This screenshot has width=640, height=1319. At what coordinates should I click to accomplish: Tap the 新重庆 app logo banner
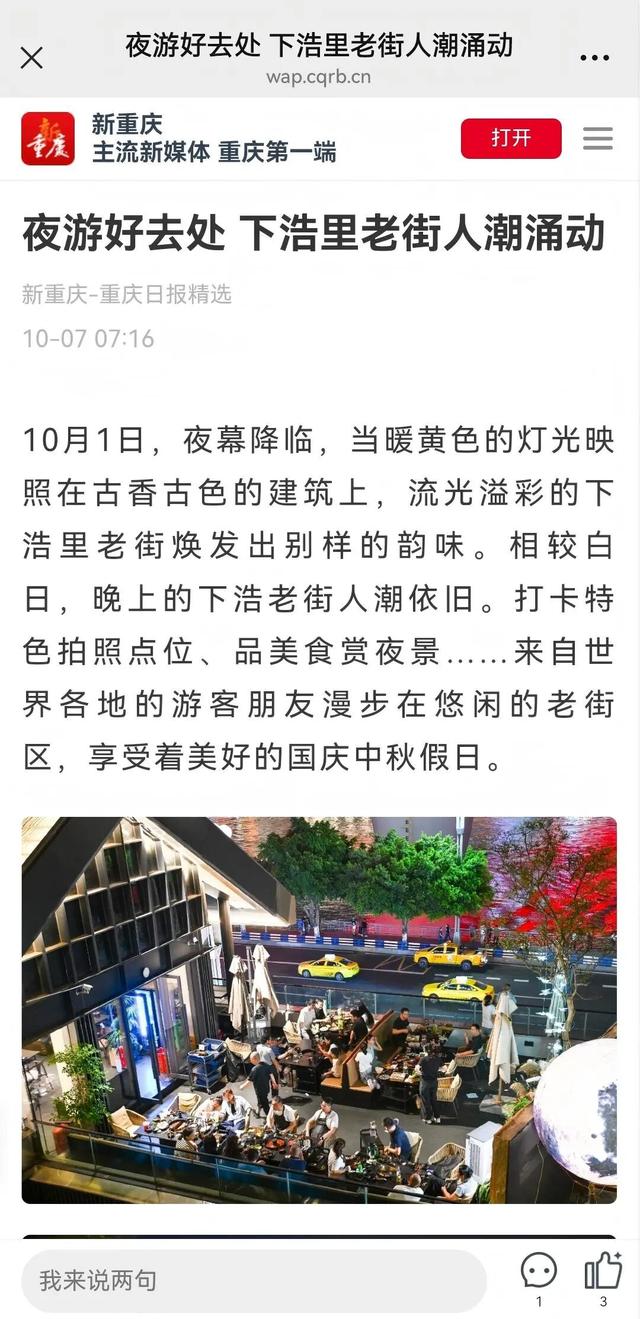pyautogui.click(x=48, y=139)
